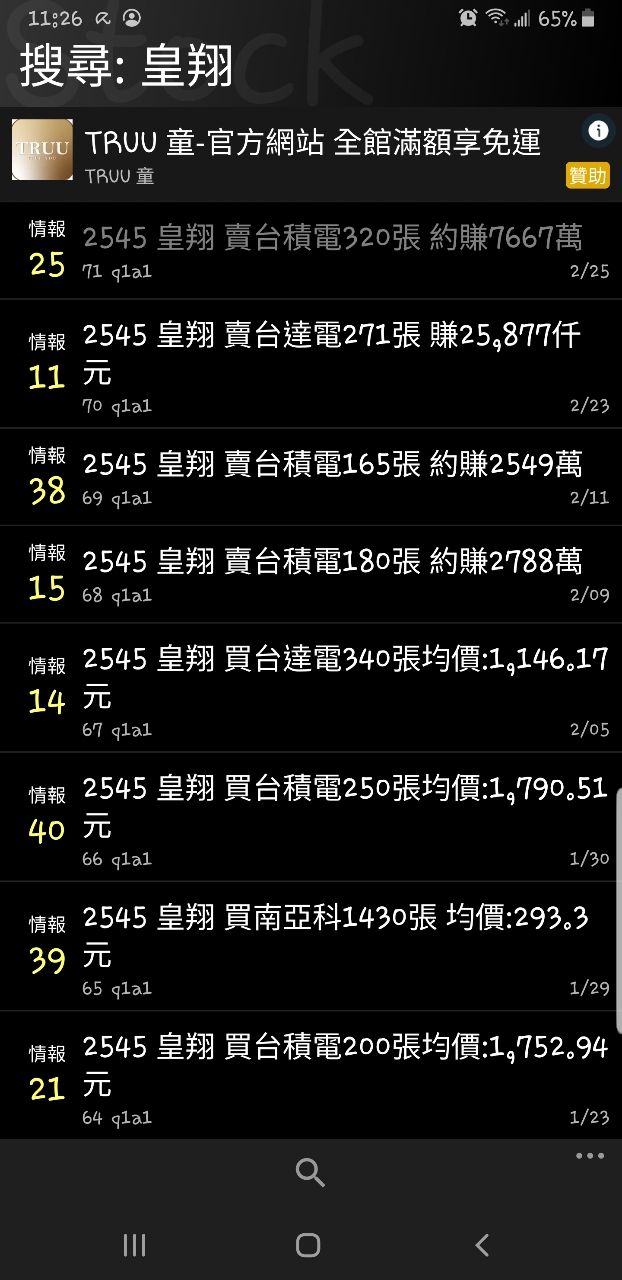The width and height of the screenshot is (622, 1280).
Task: Open the search magnifier icon
Action: 310,1172
